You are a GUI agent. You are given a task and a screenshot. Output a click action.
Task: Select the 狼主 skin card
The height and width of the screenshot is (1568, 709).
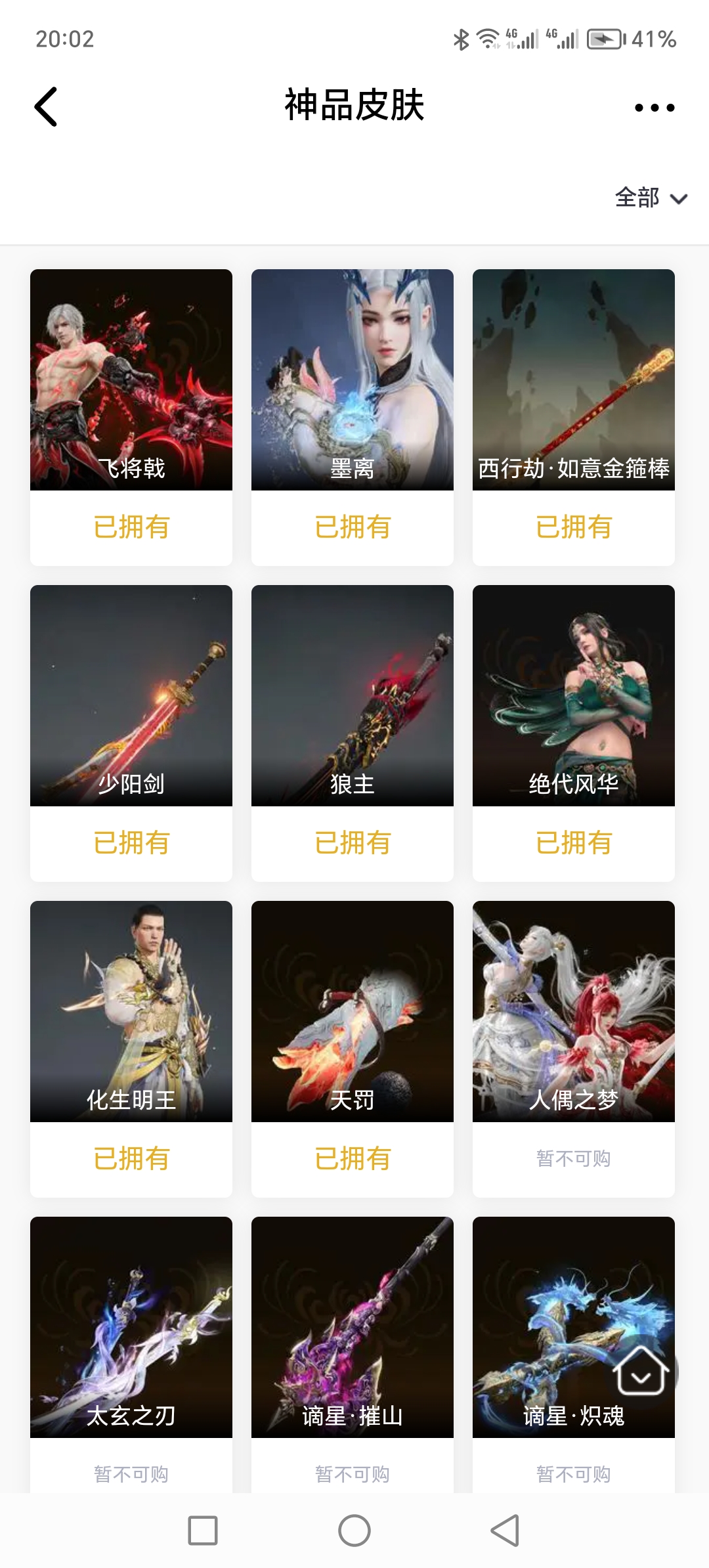click(x=353, y=695)
